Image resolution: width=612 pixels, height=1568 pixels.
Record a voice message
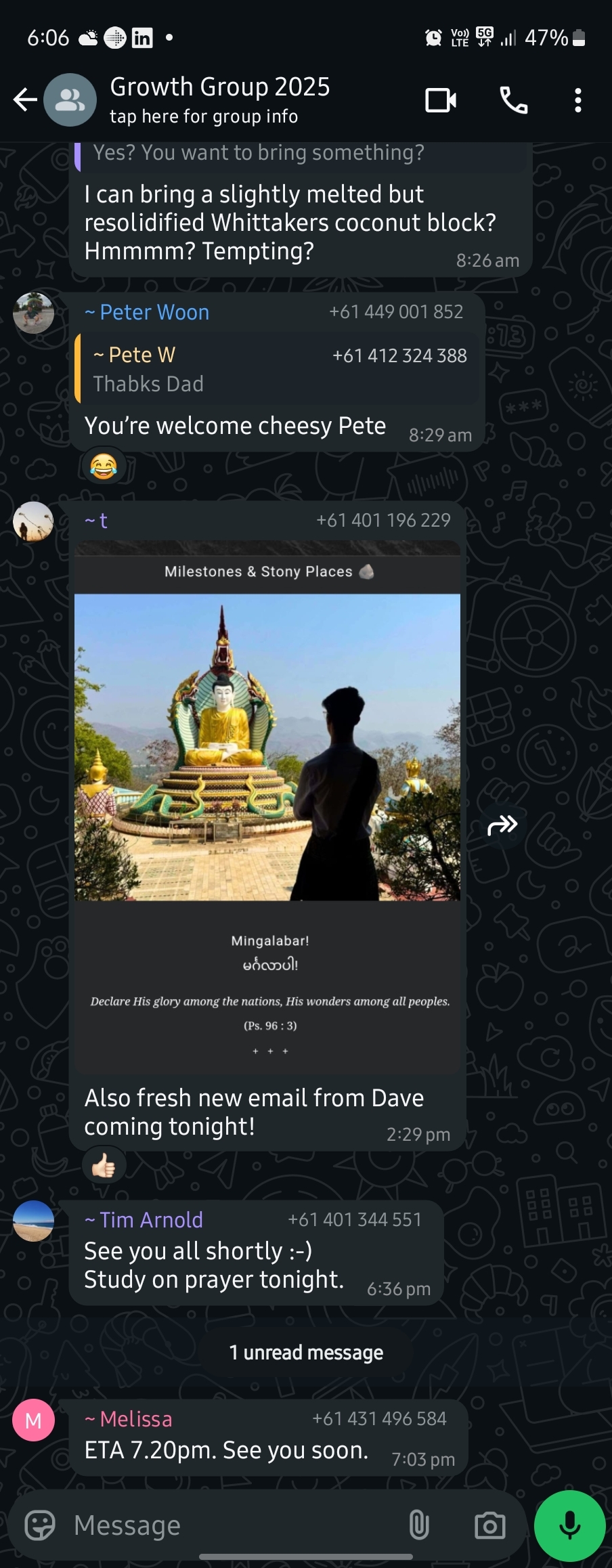coord(569,1525)
